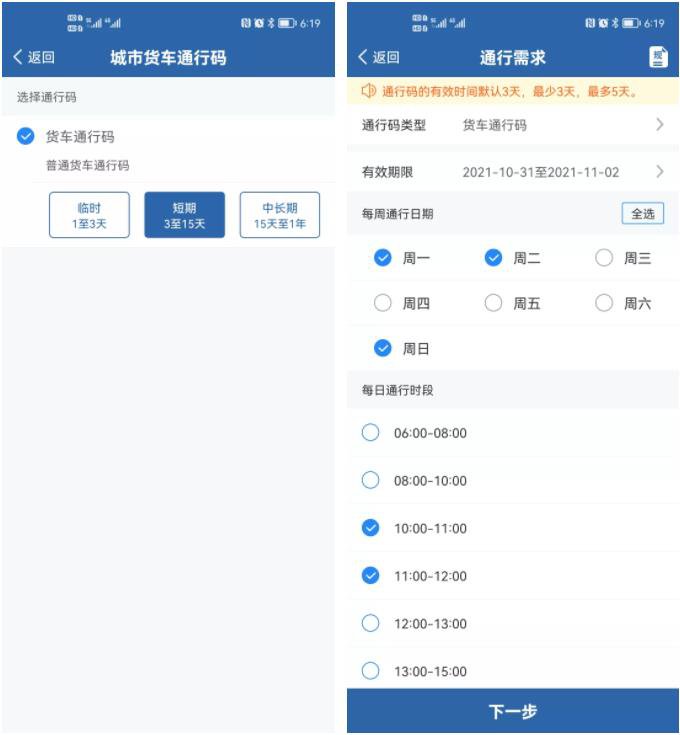Viewport: 680px width, 735px height.
Task: Open the 通行码类型 row
Action: point(512,125)
